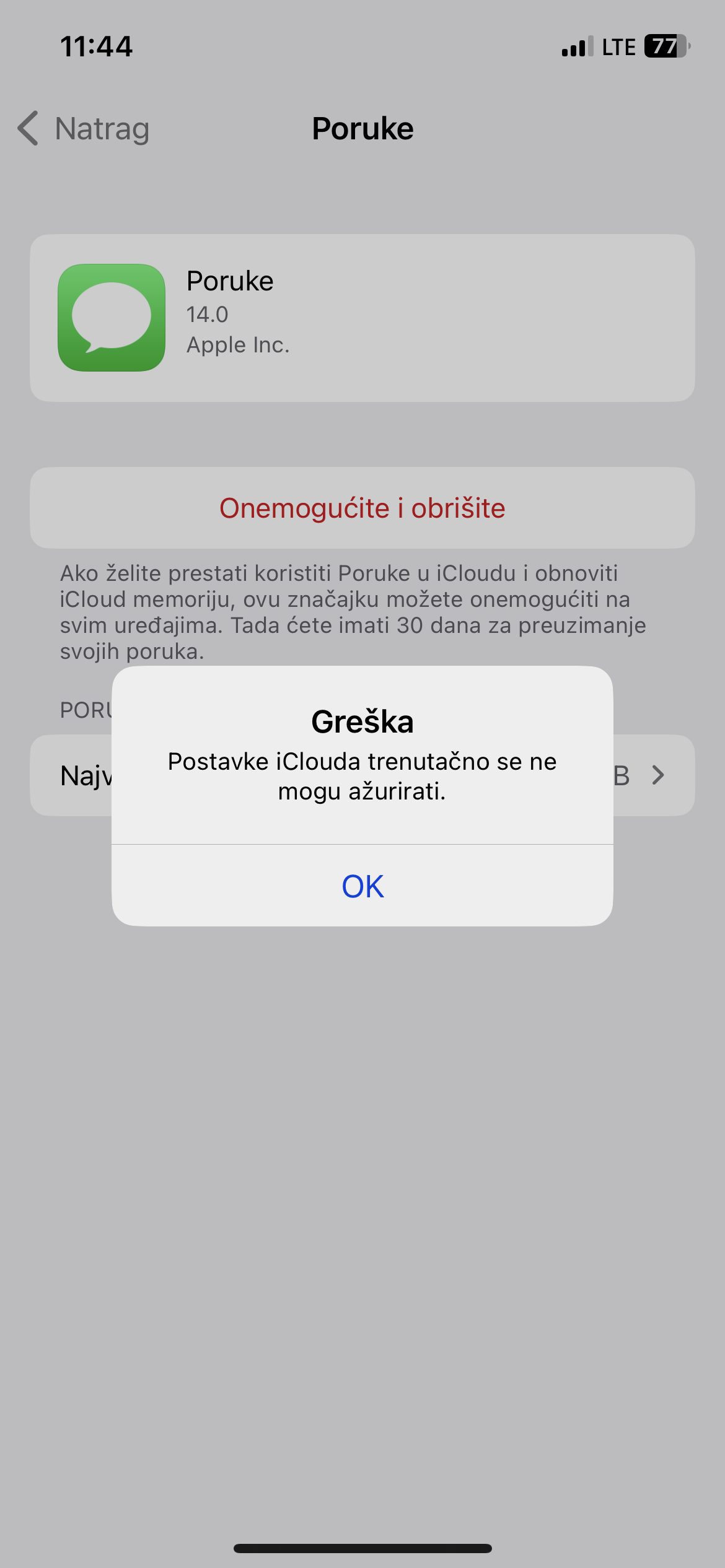Tap Onemogućite i obrišite

pos(362,508)
